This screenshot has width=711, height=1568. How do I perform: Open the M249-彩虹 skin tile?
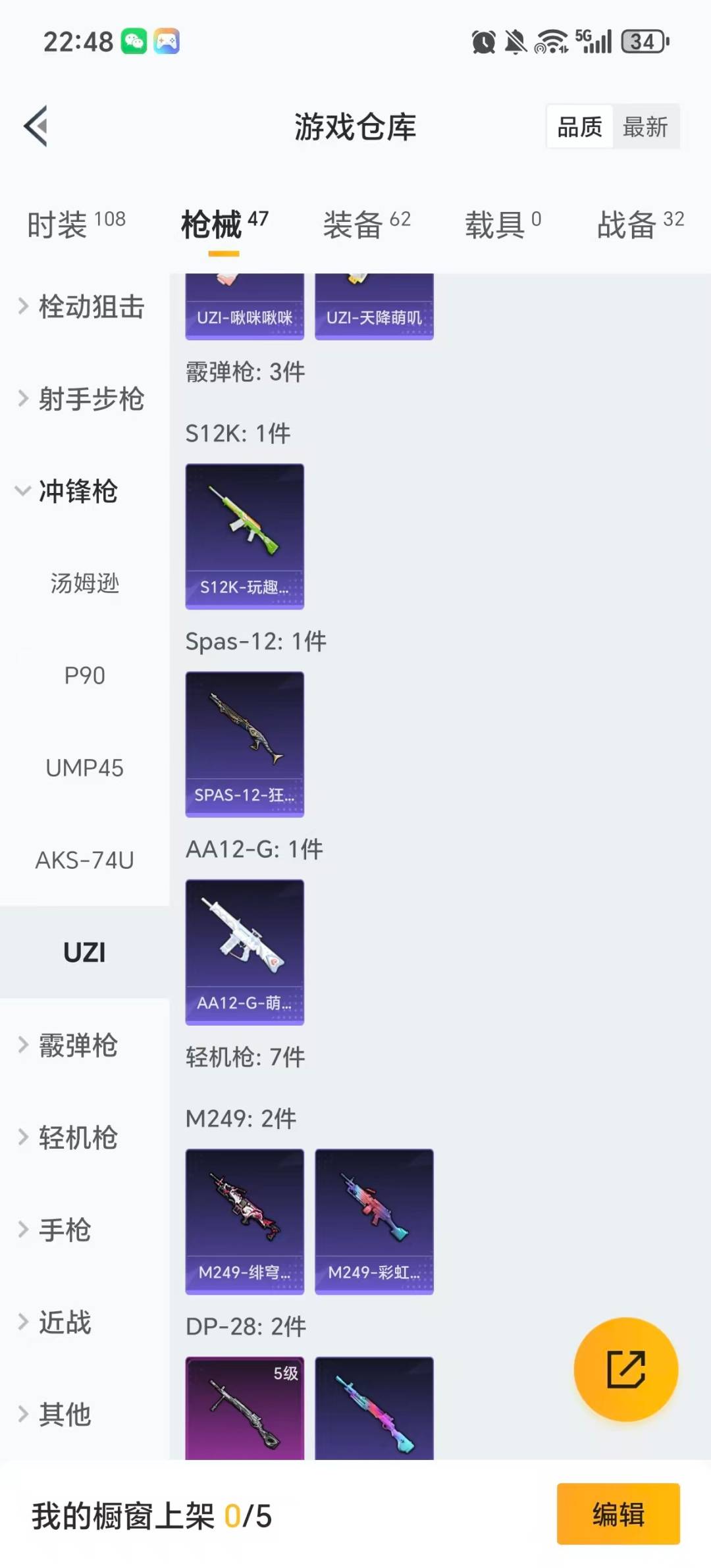(374, 1221)
